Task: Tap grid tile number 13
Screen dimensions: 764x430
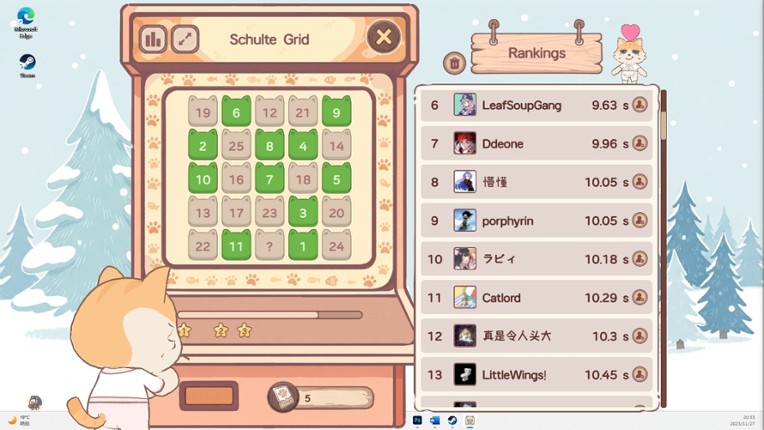Action: pyautogui.click(x=203, y=212)
